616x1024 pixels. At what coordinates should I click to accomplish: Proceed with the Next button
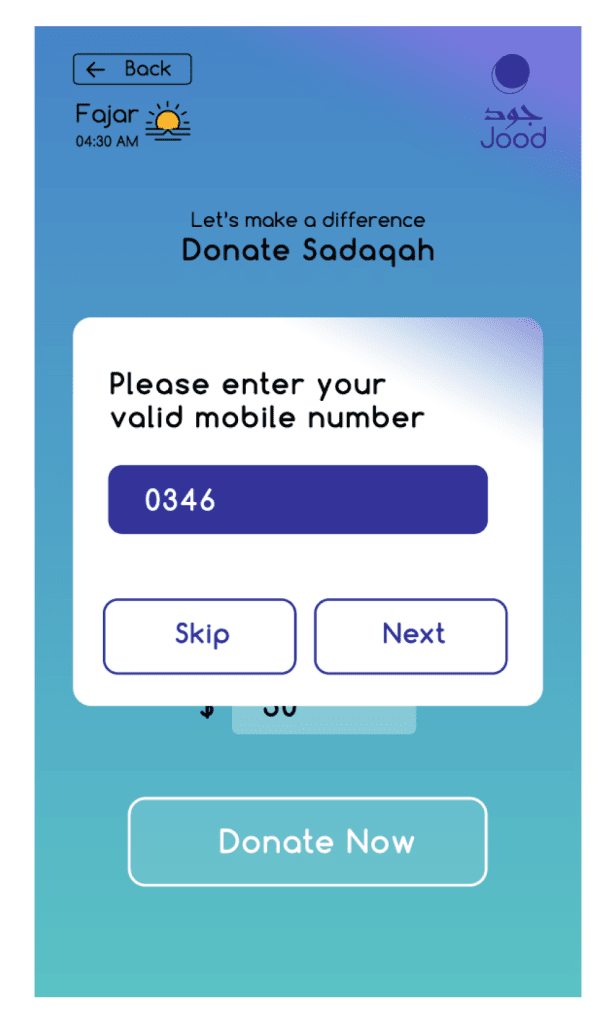point(411,636)
